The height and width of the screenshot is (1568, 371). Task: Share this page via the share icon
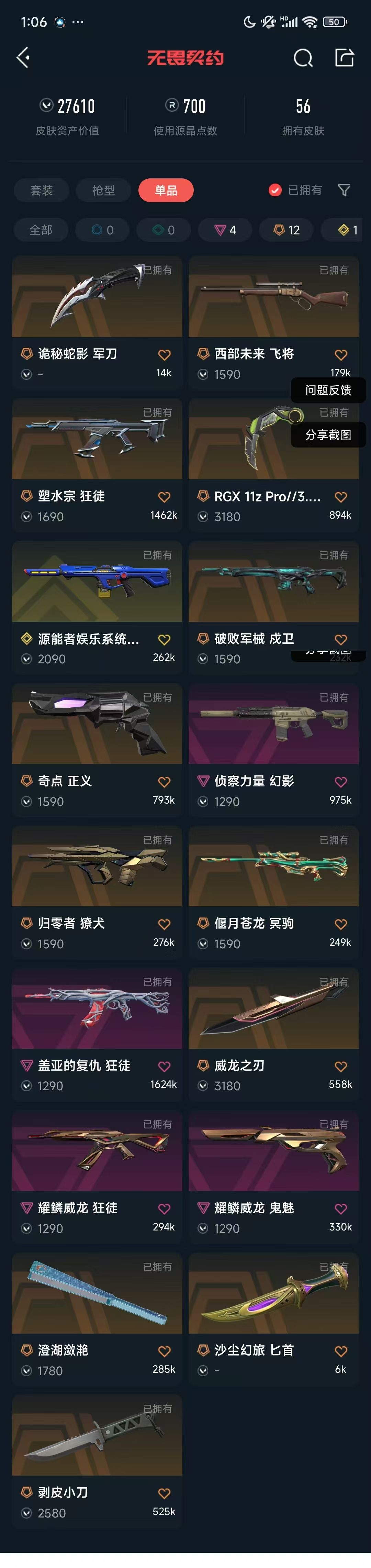tap(344, 58)
